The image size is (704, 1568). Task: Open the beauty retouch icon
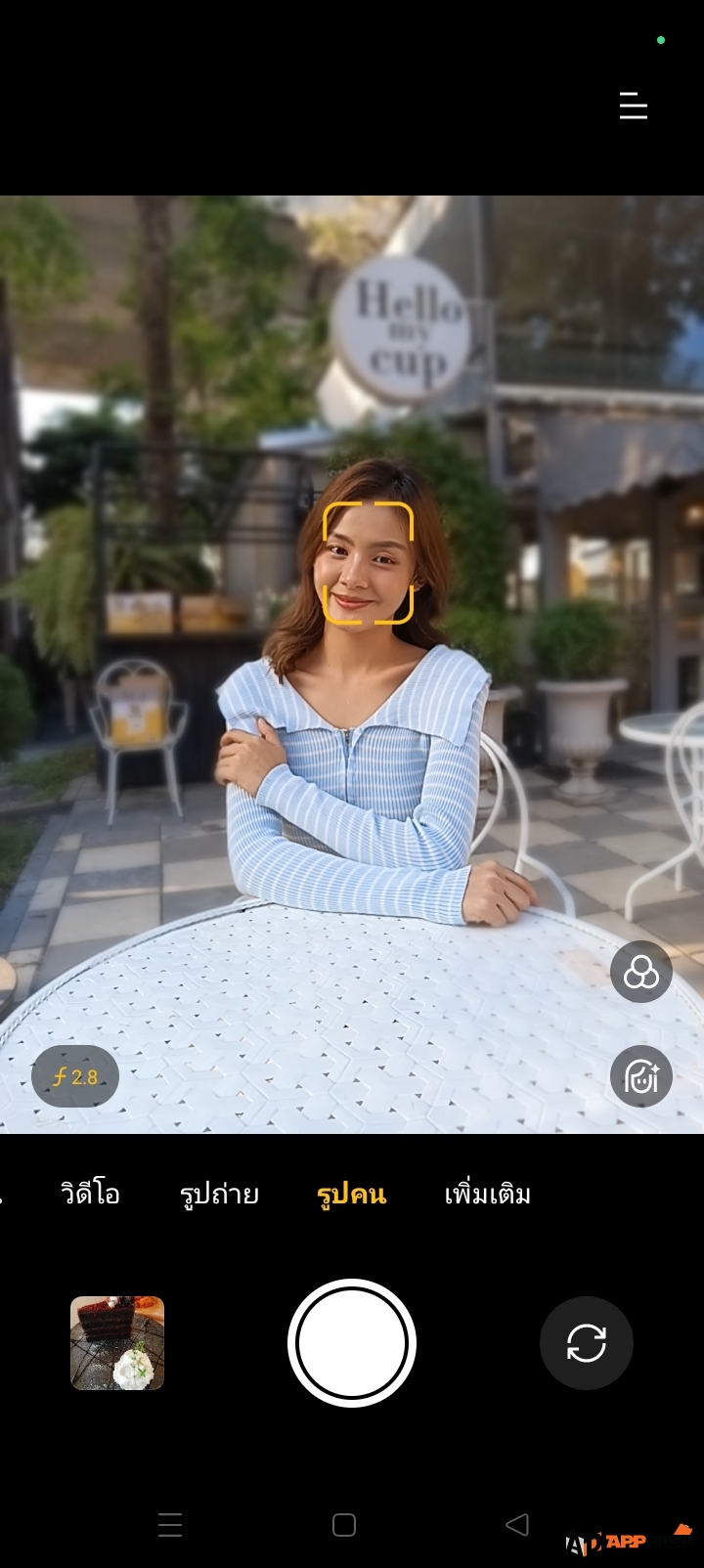point(640,1076)
